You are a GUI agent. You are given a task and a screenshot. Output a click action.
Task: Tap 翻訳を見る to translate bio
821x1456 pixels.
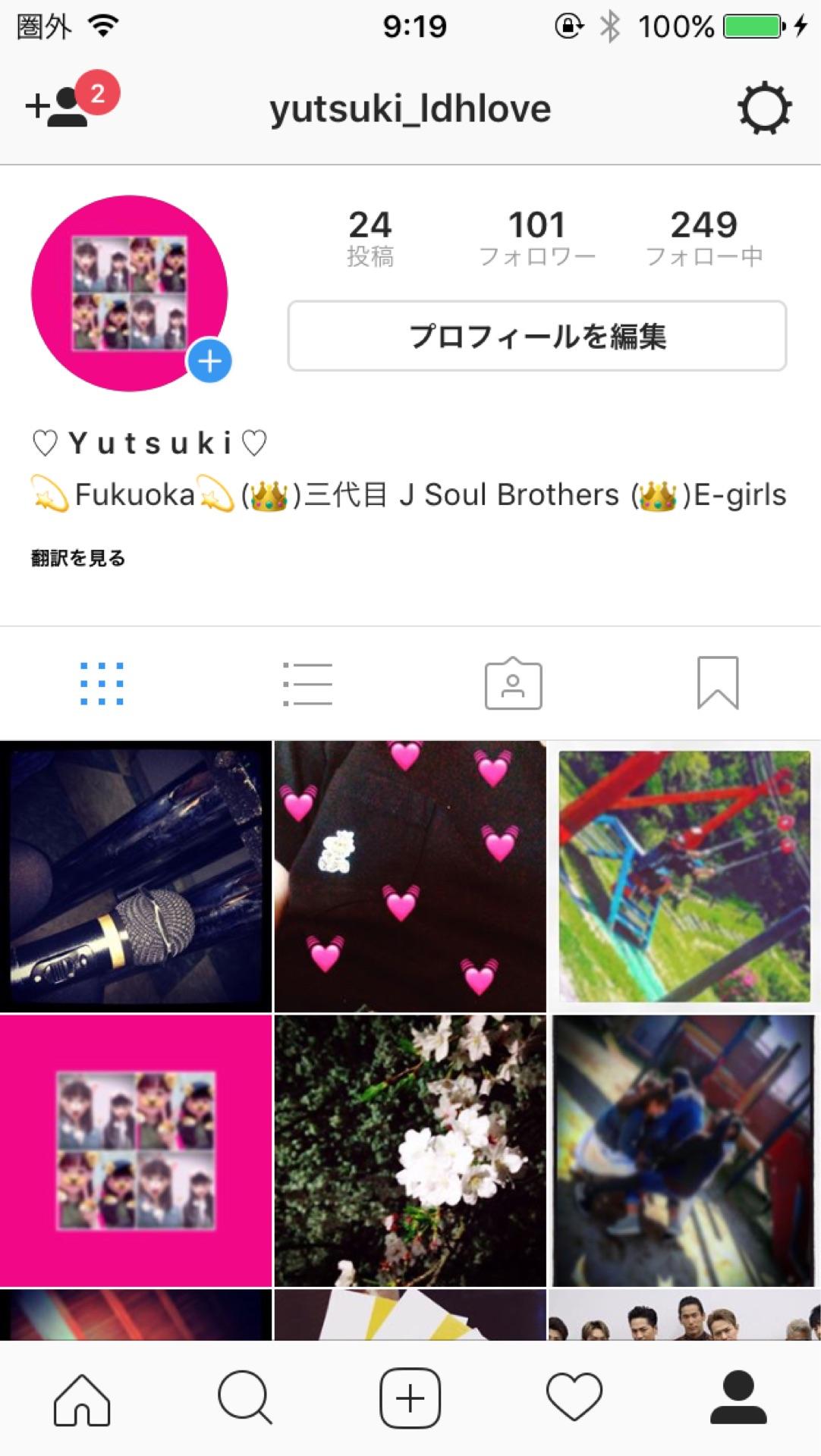[x=78, y=558]
